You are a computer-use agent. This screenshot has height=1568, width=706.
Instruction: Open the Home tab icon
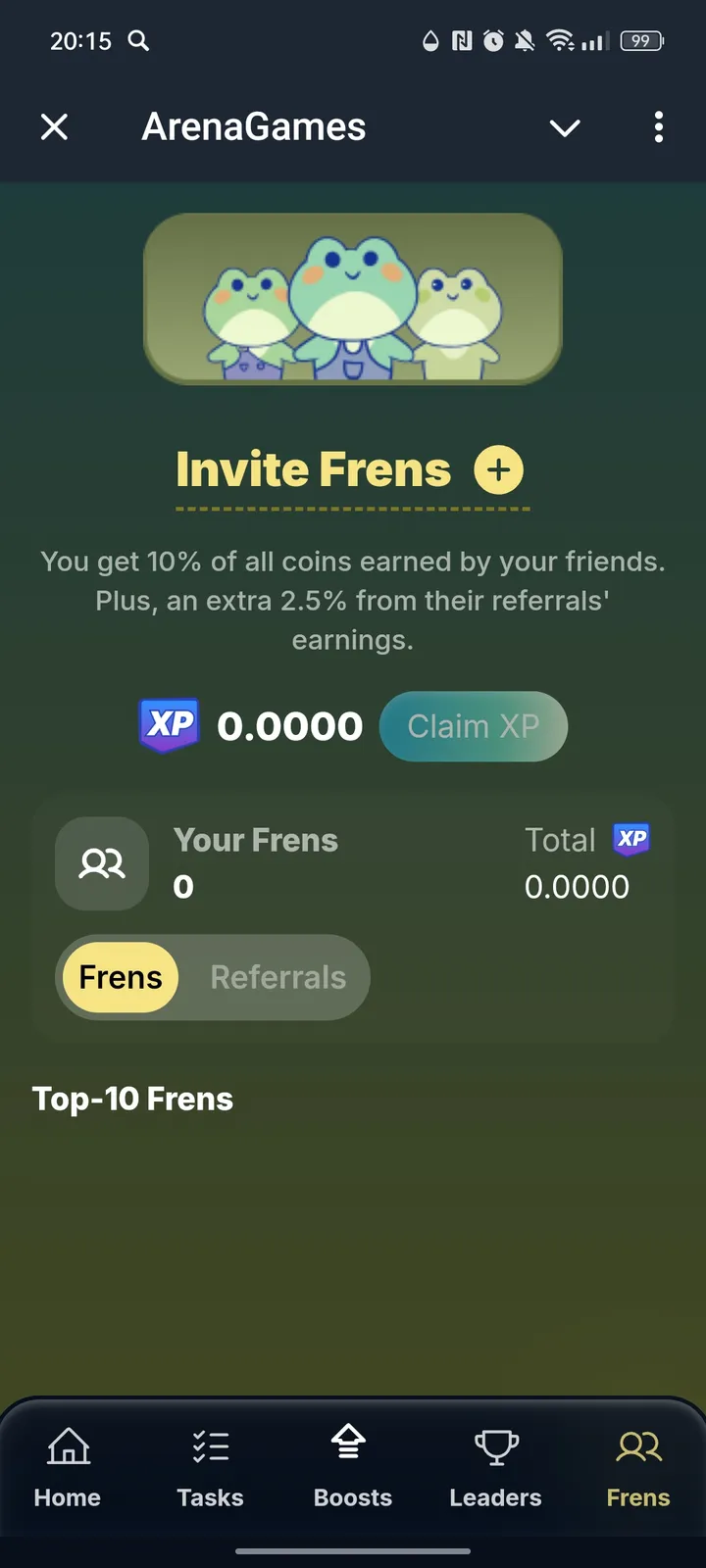[x=67, y=1445]
